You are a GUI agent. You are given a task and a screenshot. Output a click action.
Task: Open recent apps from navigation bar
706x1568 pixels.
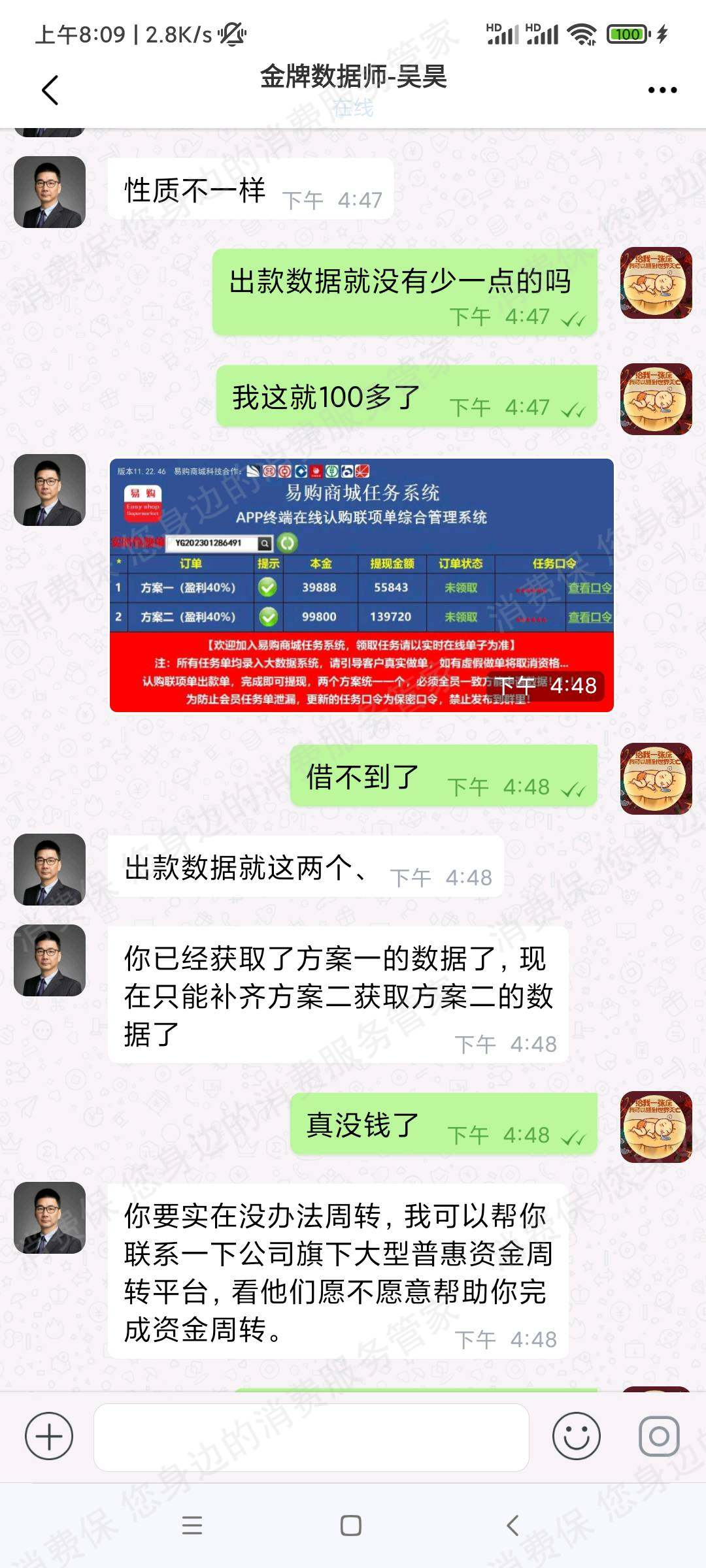(192, 1526)
